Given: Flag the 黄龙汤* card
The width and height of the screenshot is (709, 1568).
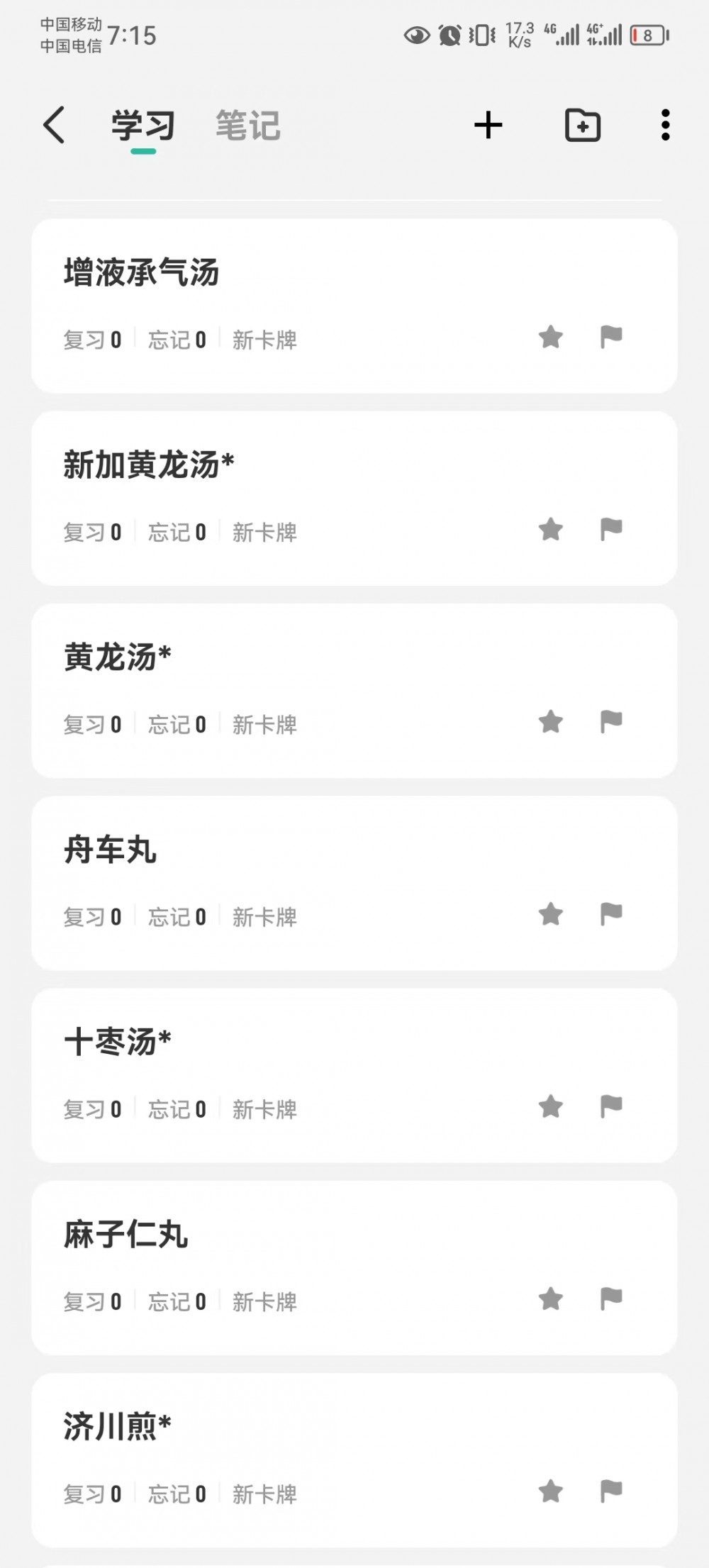Looking at the screenshot, I should (x=611, y=721).
